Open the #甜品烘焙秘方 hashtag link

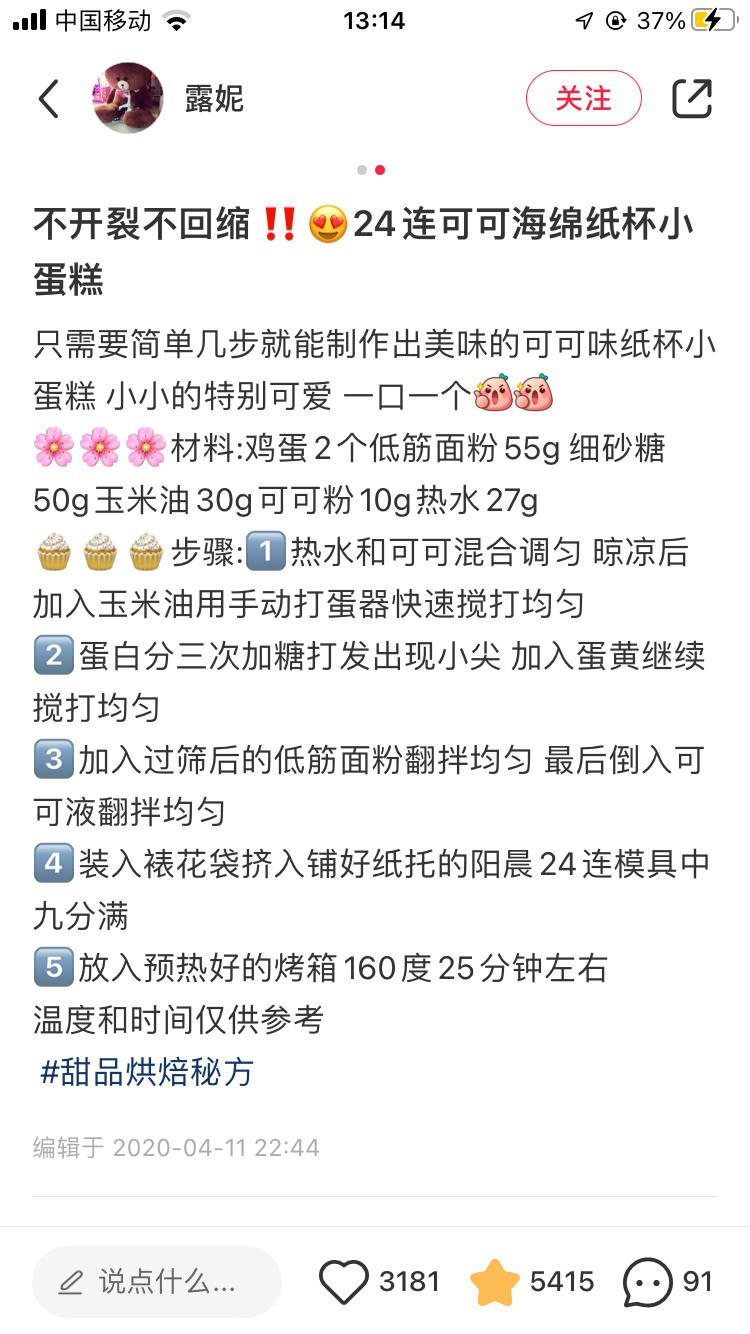143,1071
